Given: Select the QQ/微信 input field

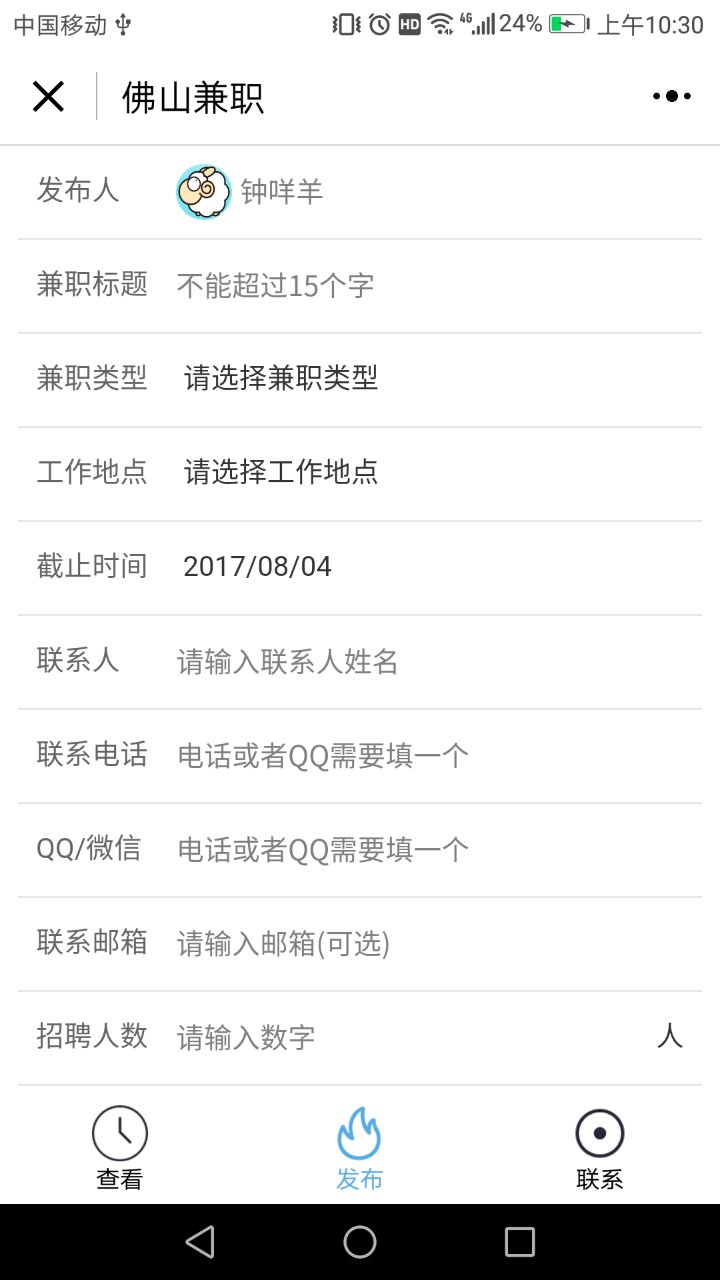Looking at the screenshot, I should pos(438,850).
